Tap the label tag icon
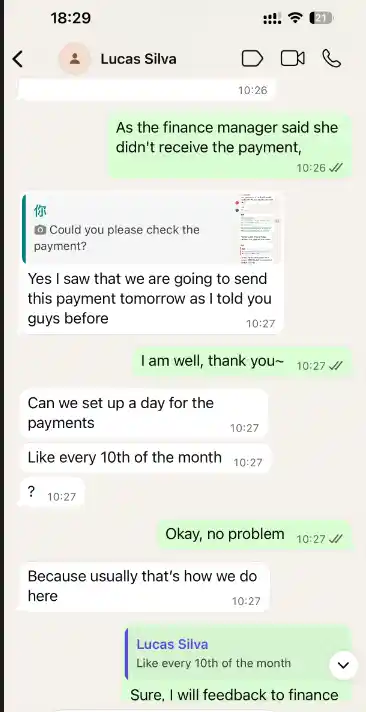The width and height of the screenshot is (366, 712). pos(252,59)
